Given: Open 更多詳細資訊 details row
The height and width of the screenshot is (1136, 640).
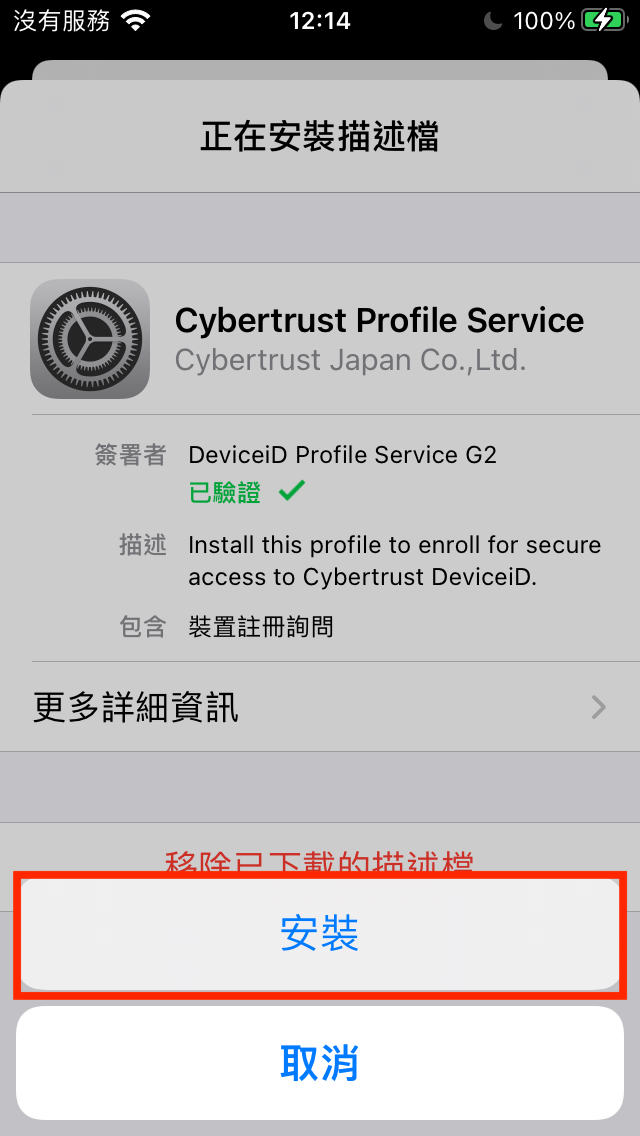Looking at the screenshot, I should (x=320, y=708).
